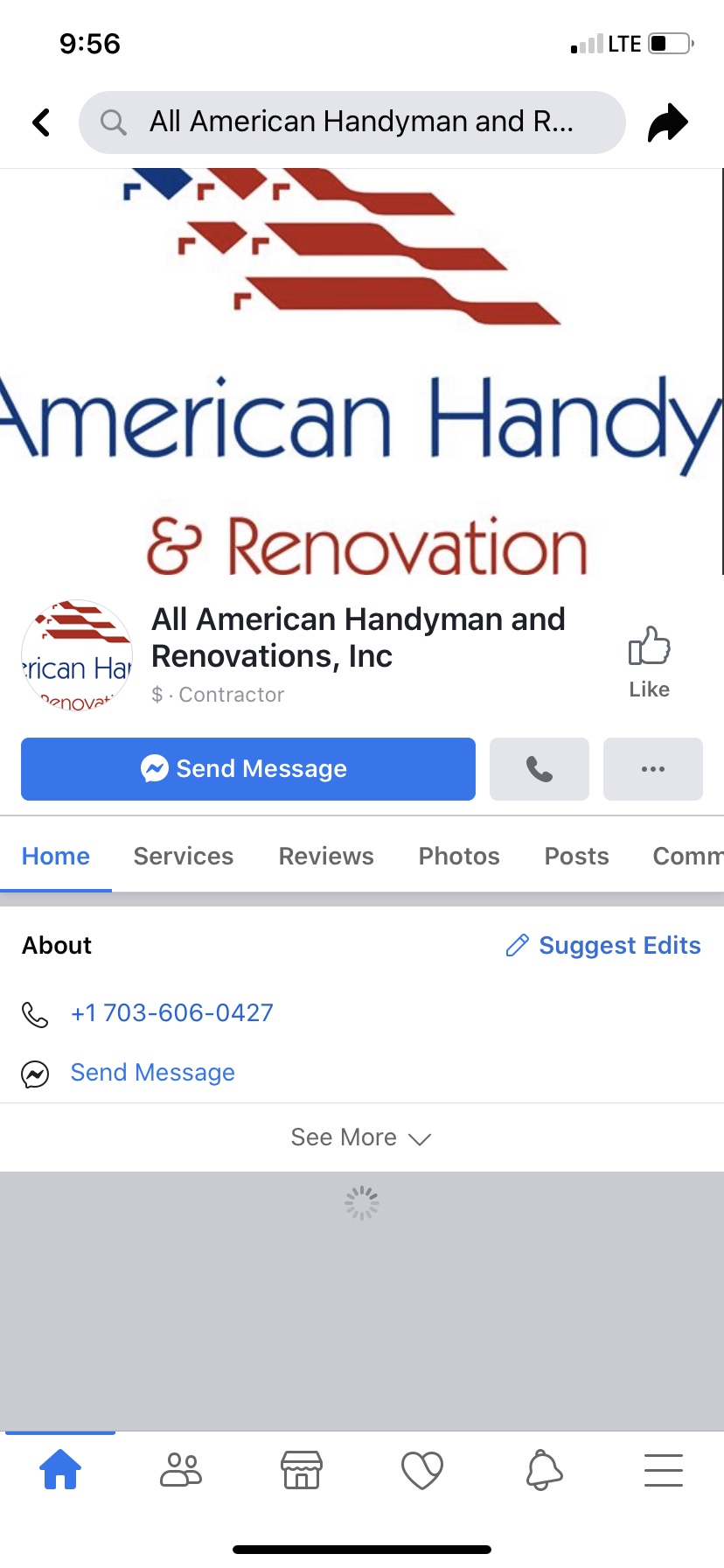Tap the phone number +1 703-606-0427
Screen dimensions: 724x1568
click(x=172, y=1012)
